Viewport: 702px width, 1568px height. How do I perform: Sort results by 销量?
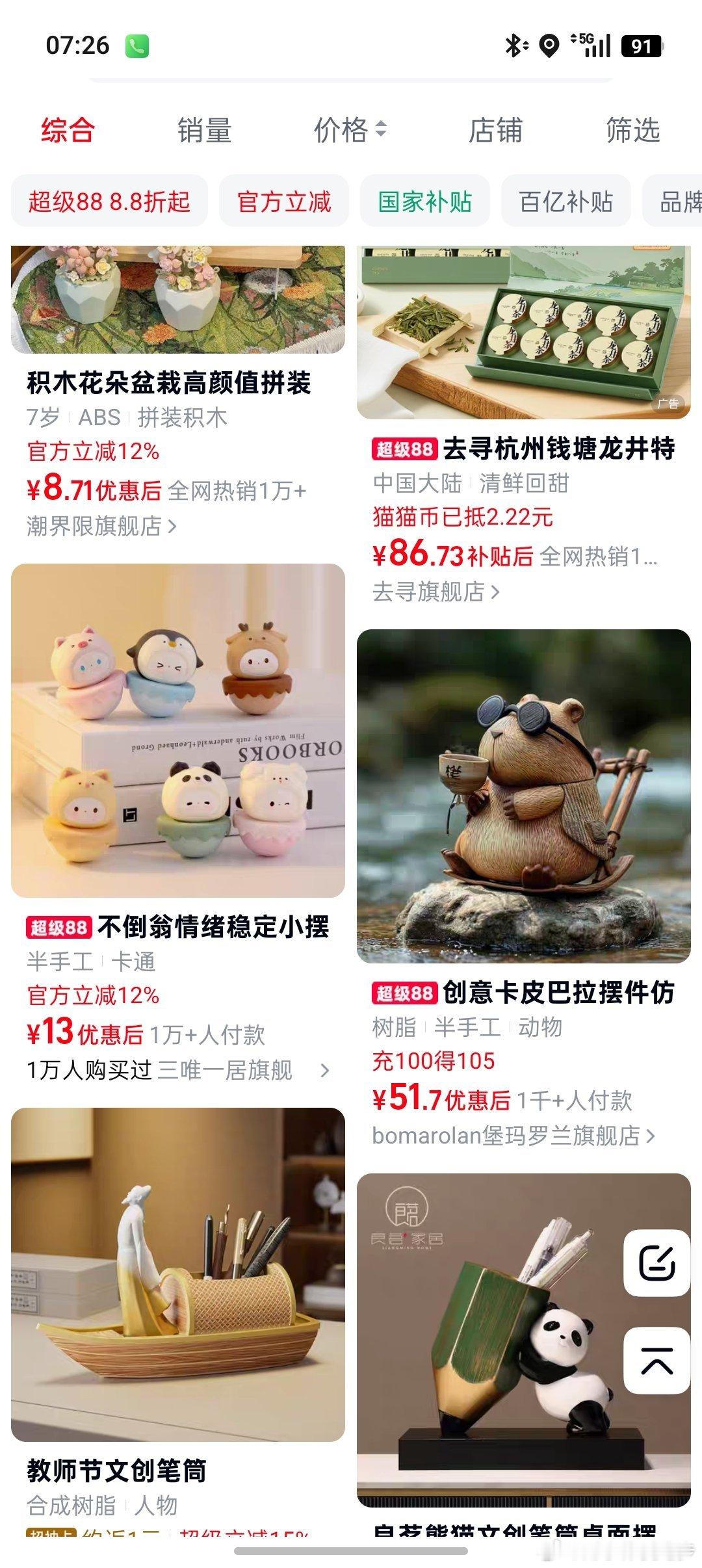pos(204,130)
